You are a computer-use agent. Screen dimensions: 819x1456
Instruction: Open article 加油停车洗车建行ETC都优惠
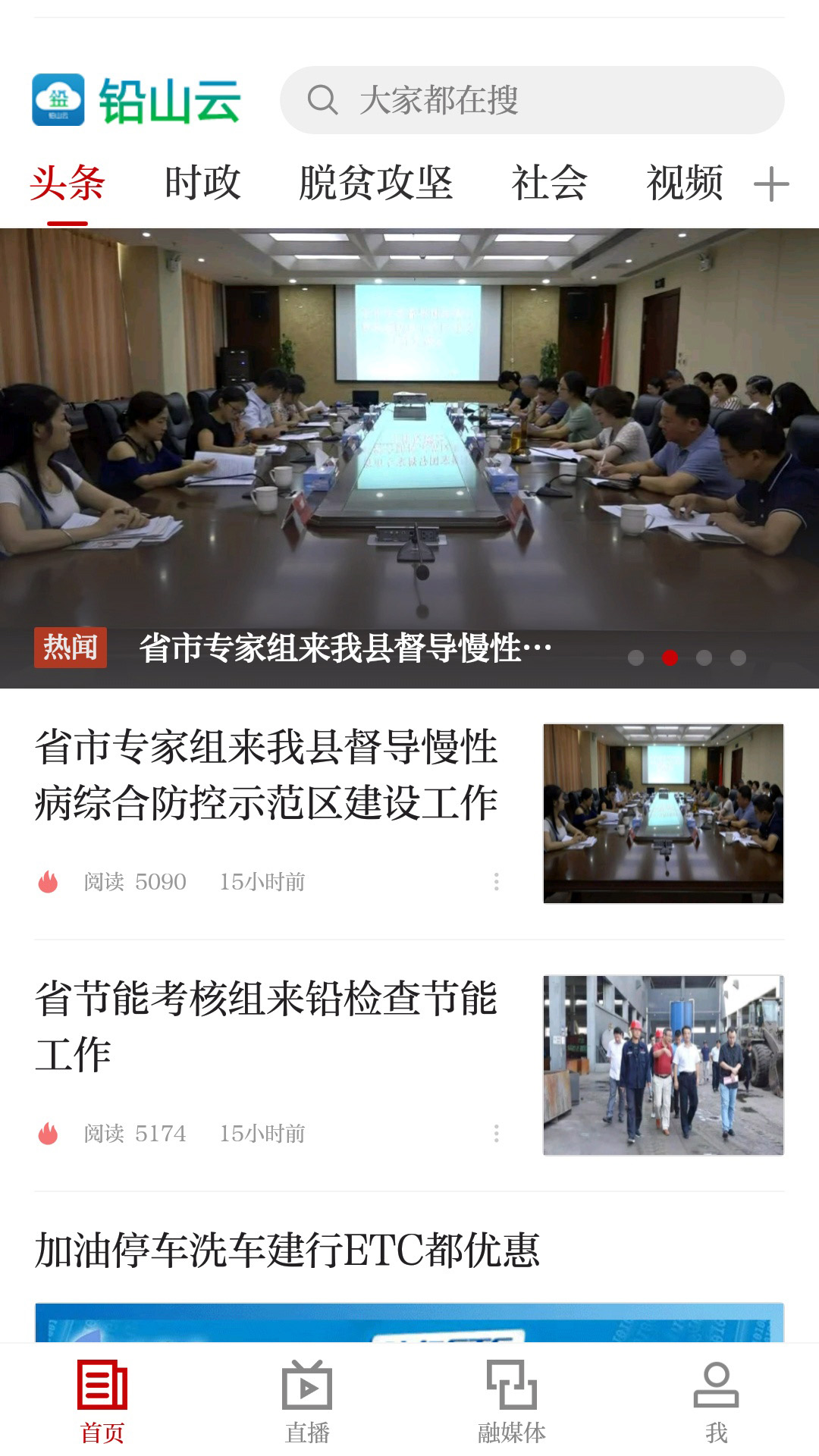click(x=287, y=1250)
